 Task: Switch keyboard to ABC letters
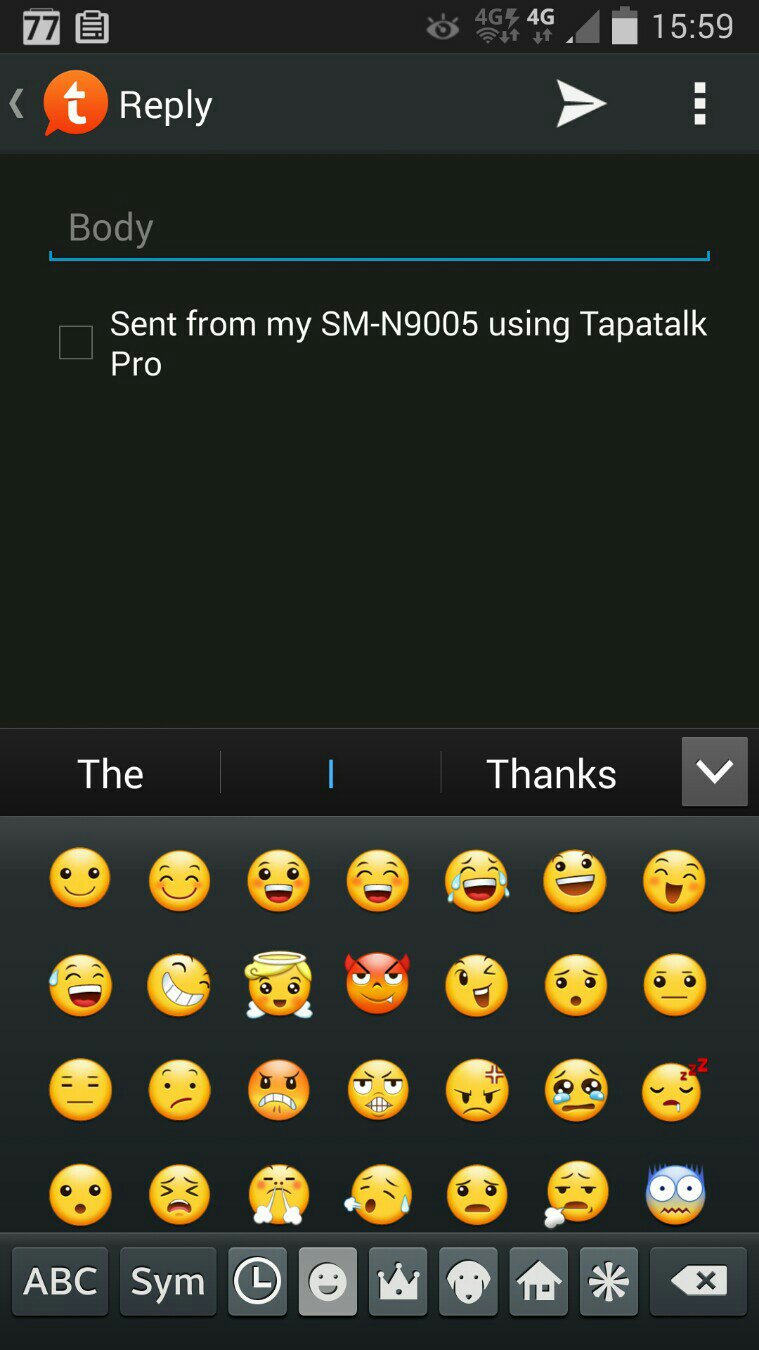click(60, 1281)
